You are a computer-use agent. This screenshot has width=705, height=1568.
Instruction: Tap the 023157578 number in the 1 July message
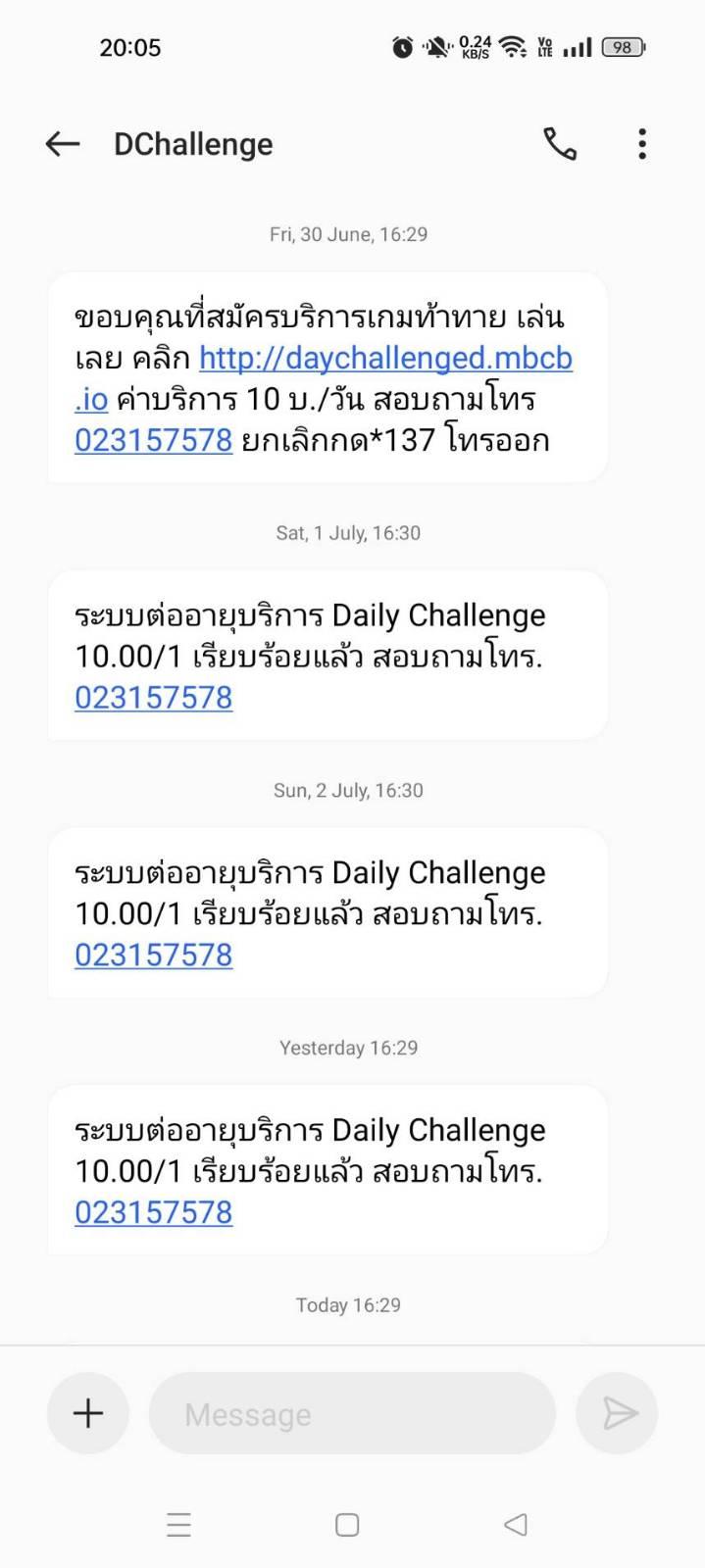(154, 698)
